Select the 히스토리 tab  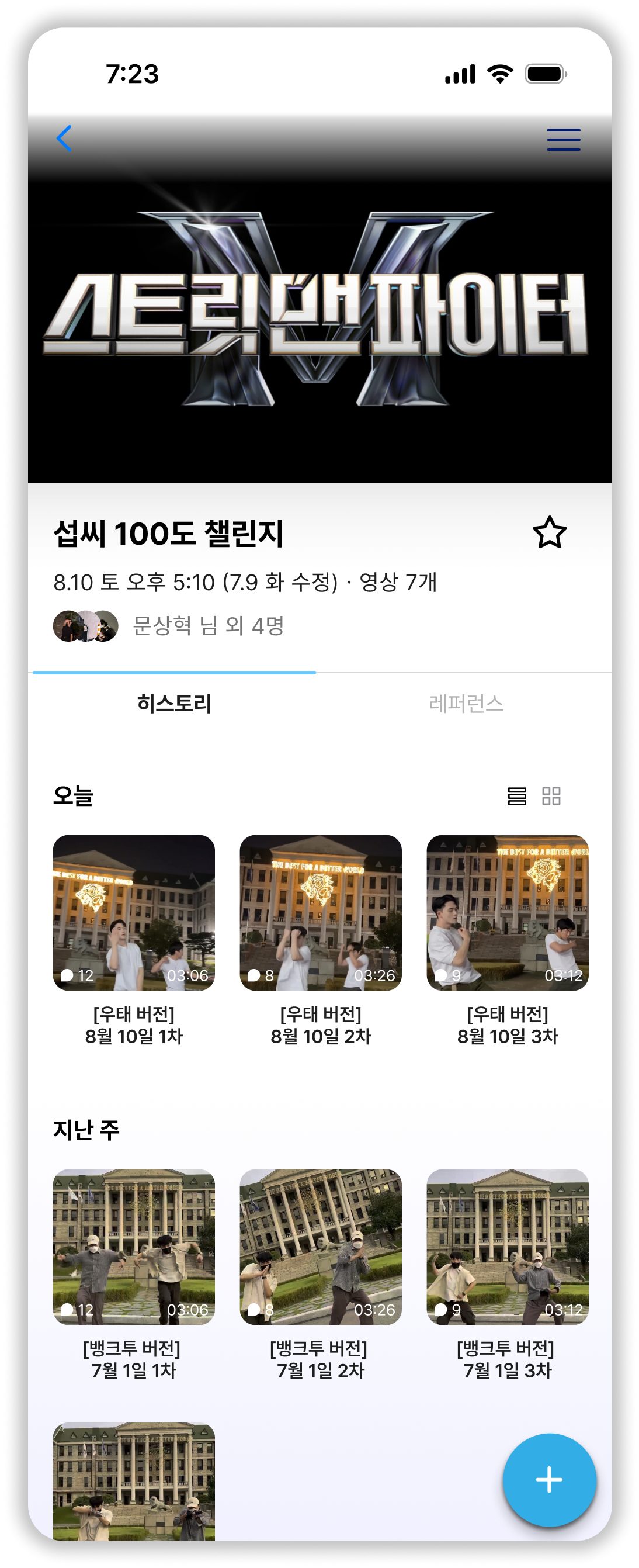tap(175, 704)
